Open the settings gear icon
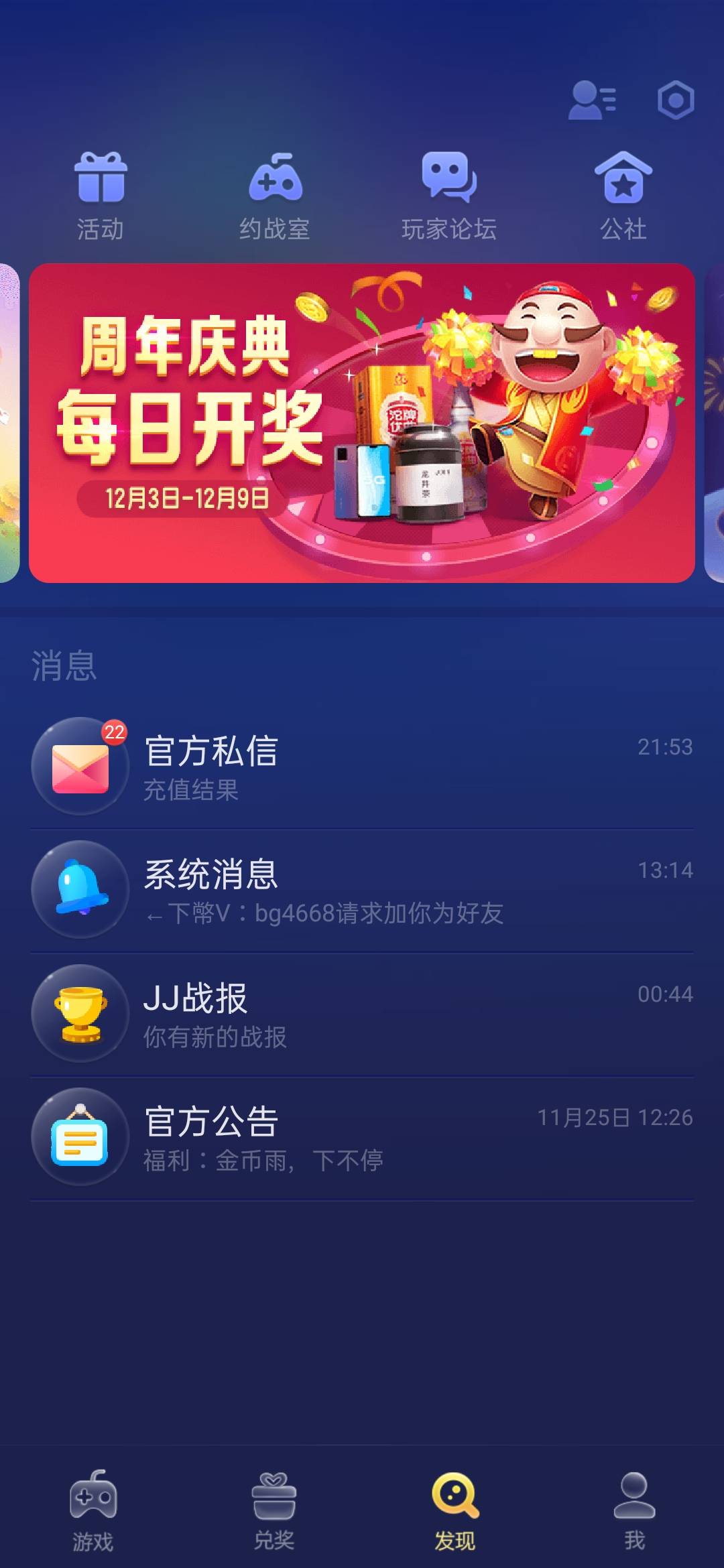The height and width of the screenshot is (1568, 724). (x=674, y=99)
